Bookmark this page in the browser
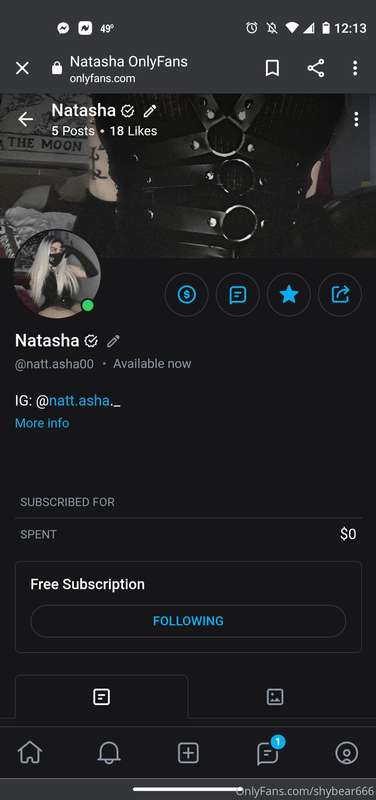 click(x=272, y=68)
